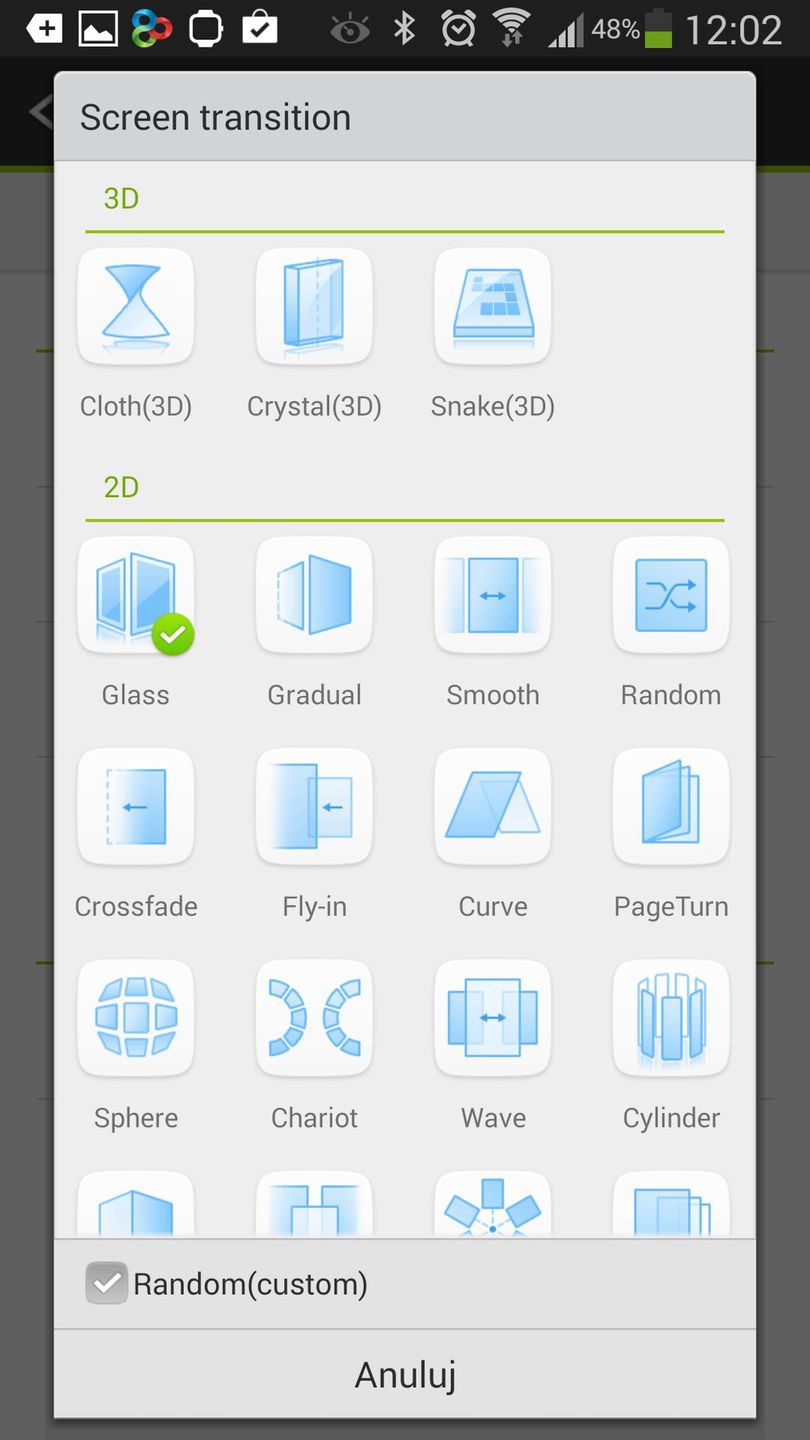Choose the Cylinder transition
This screenshot has height=1440, width=810.
[671, 1019]
